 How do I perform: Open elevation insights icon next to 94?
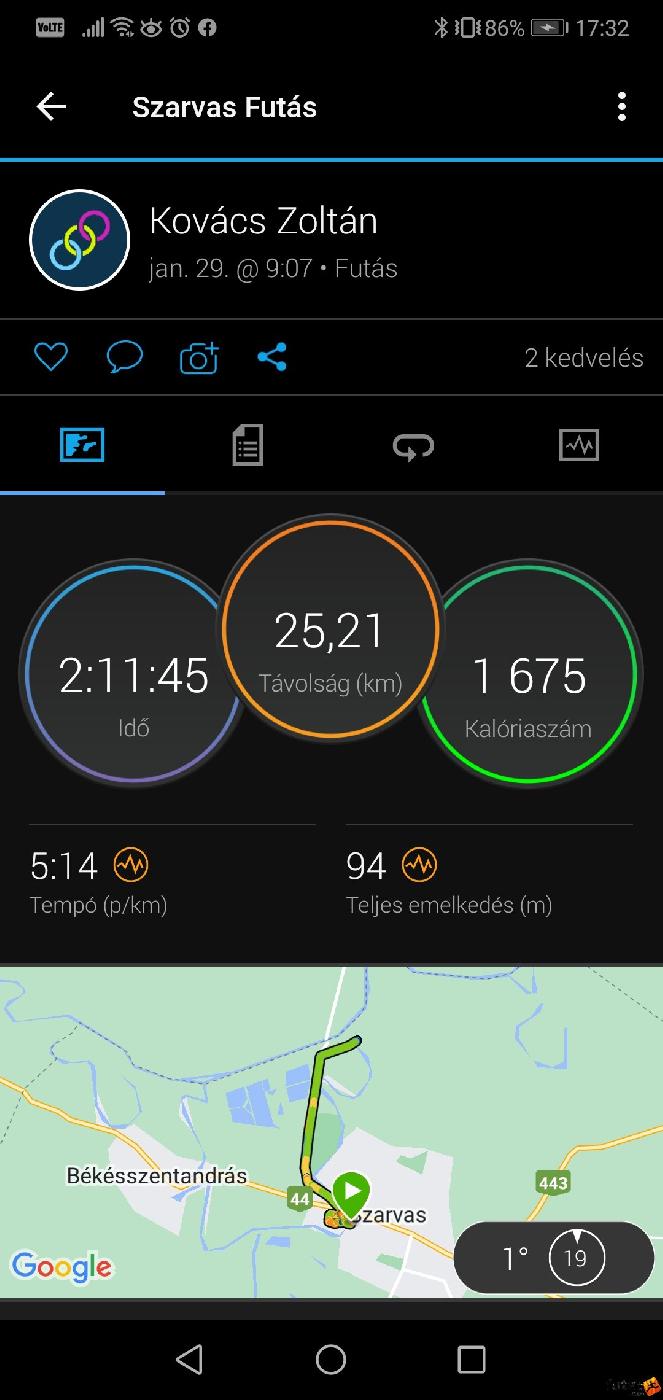click(419, 865)
